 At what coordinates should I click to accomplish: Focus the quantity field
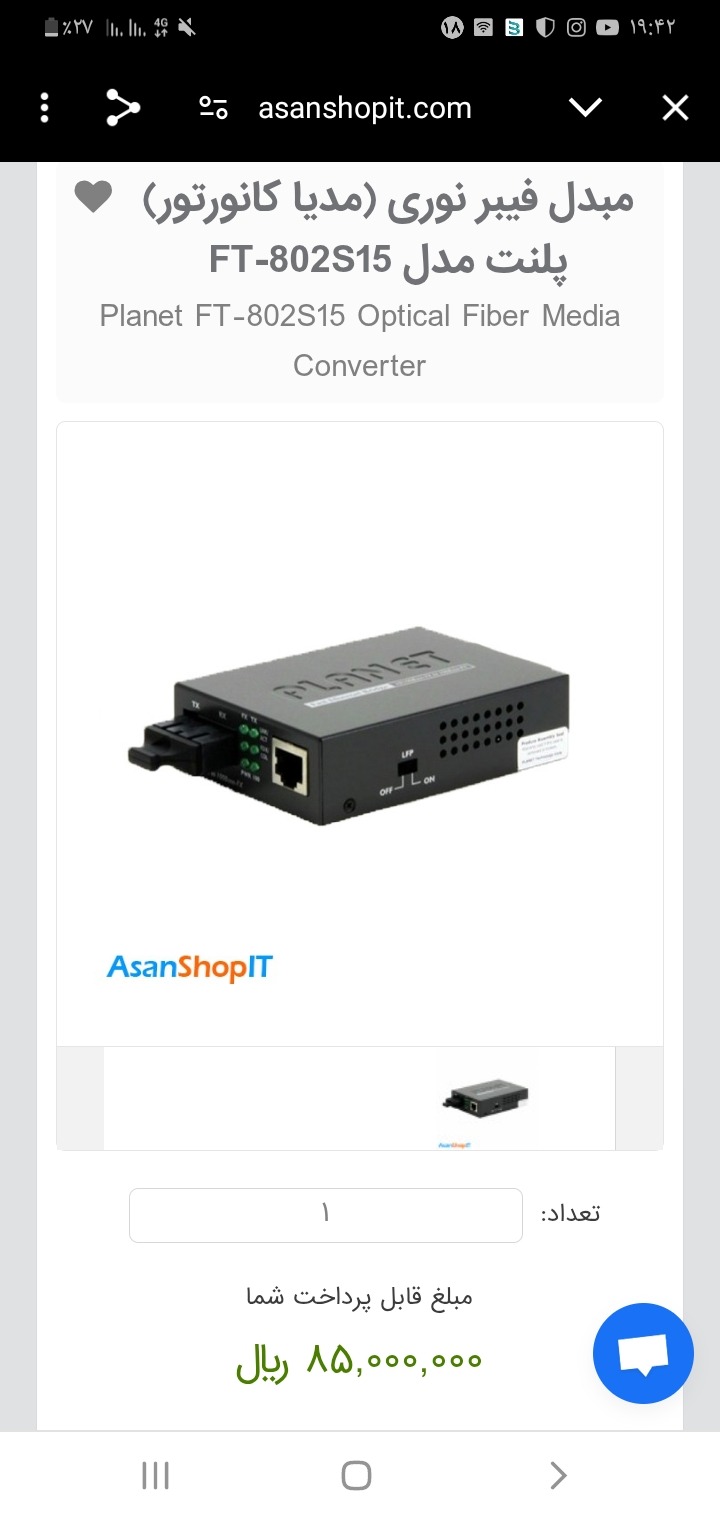(325, 1215)
